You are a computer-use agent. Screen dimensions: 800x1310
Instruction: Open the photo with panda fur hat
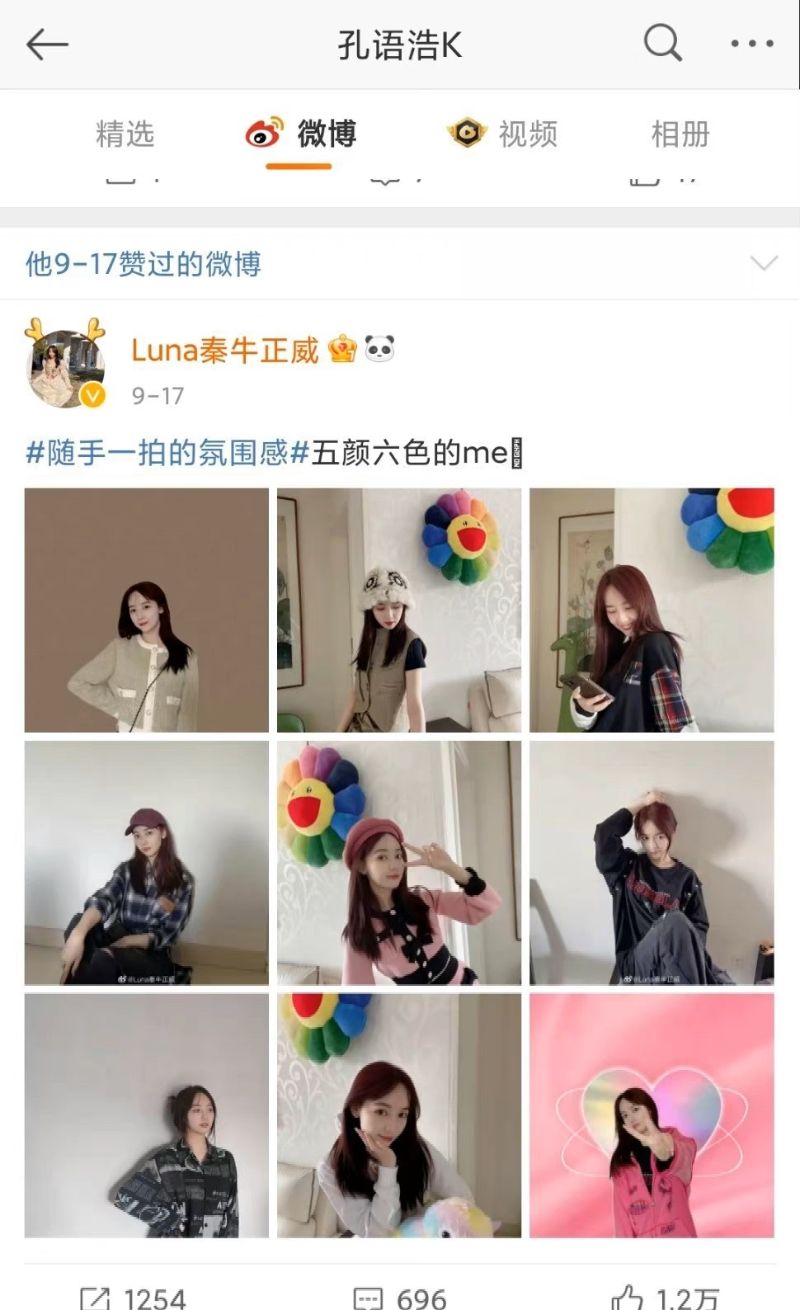click(399, 610)
